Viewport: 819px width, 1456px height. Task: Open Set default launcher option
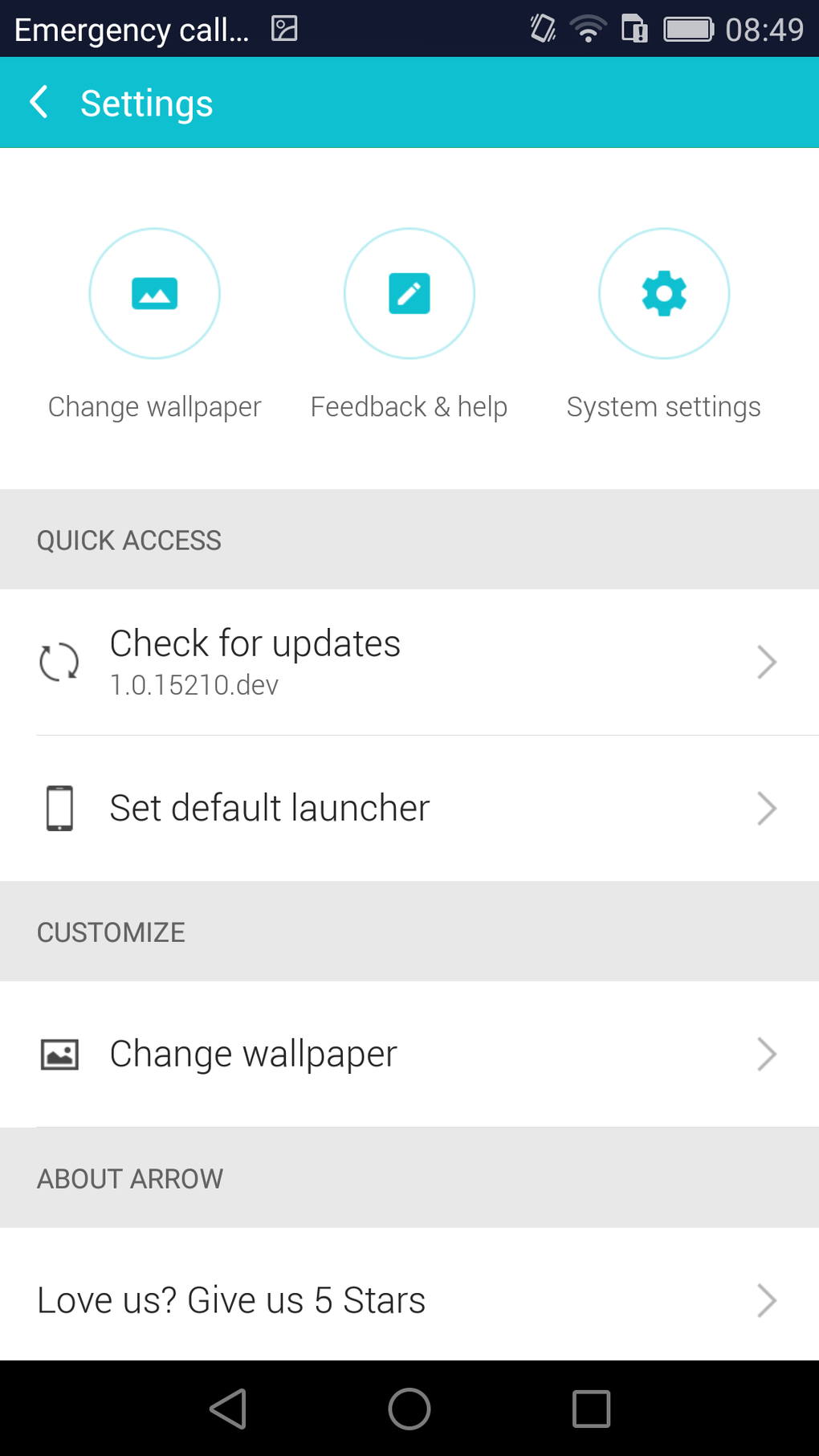409,808
